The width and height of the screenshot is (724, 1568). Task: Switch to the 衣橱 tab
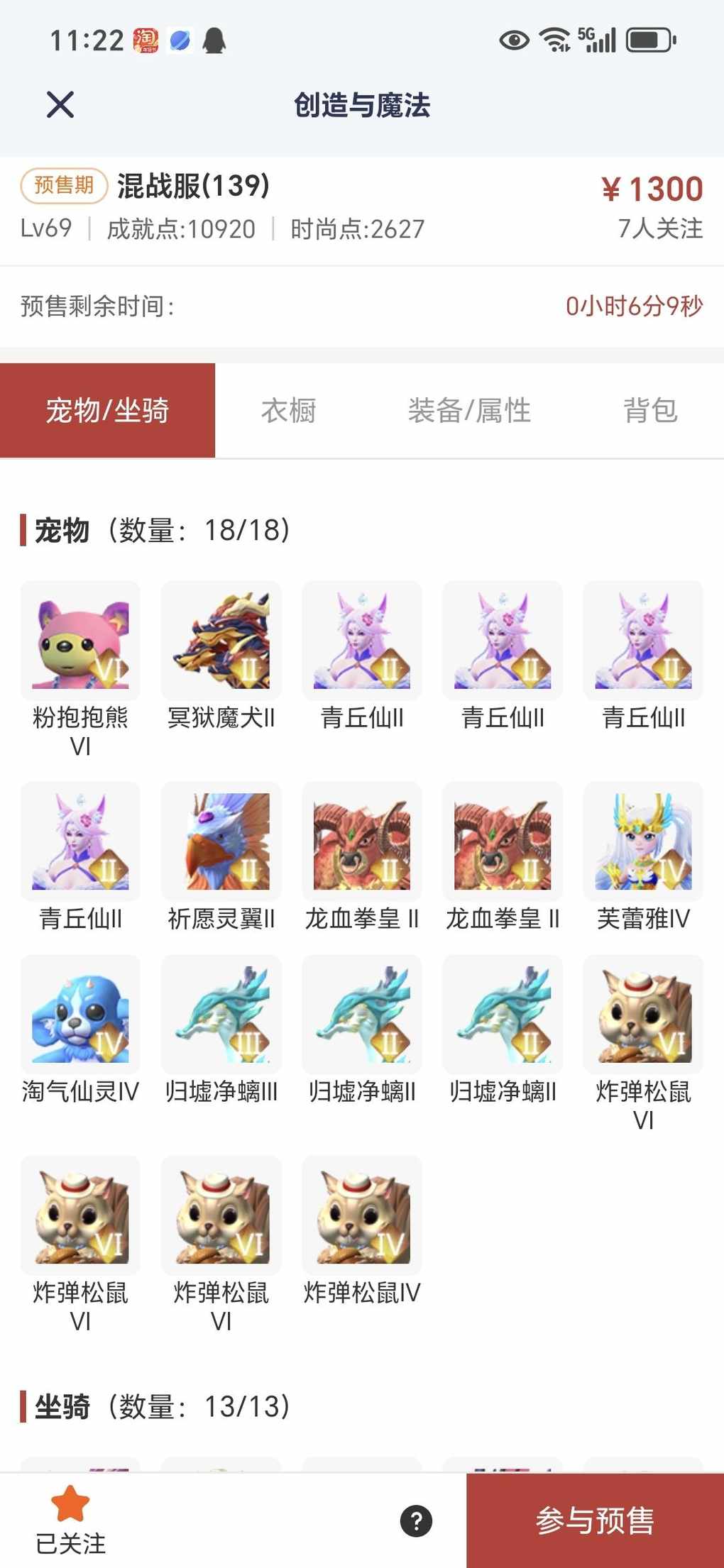pyautogui.click(x=288, y=411)
